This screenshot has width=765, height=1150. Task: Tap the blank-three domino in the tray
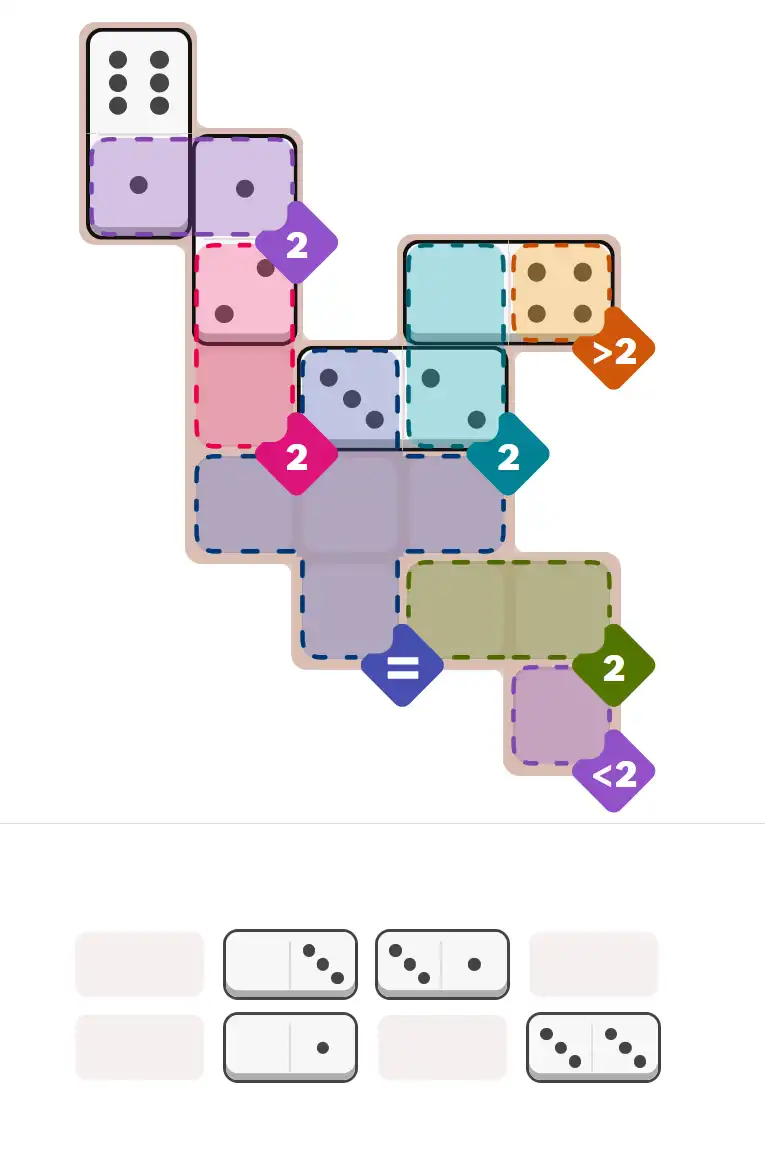point(290,963)
